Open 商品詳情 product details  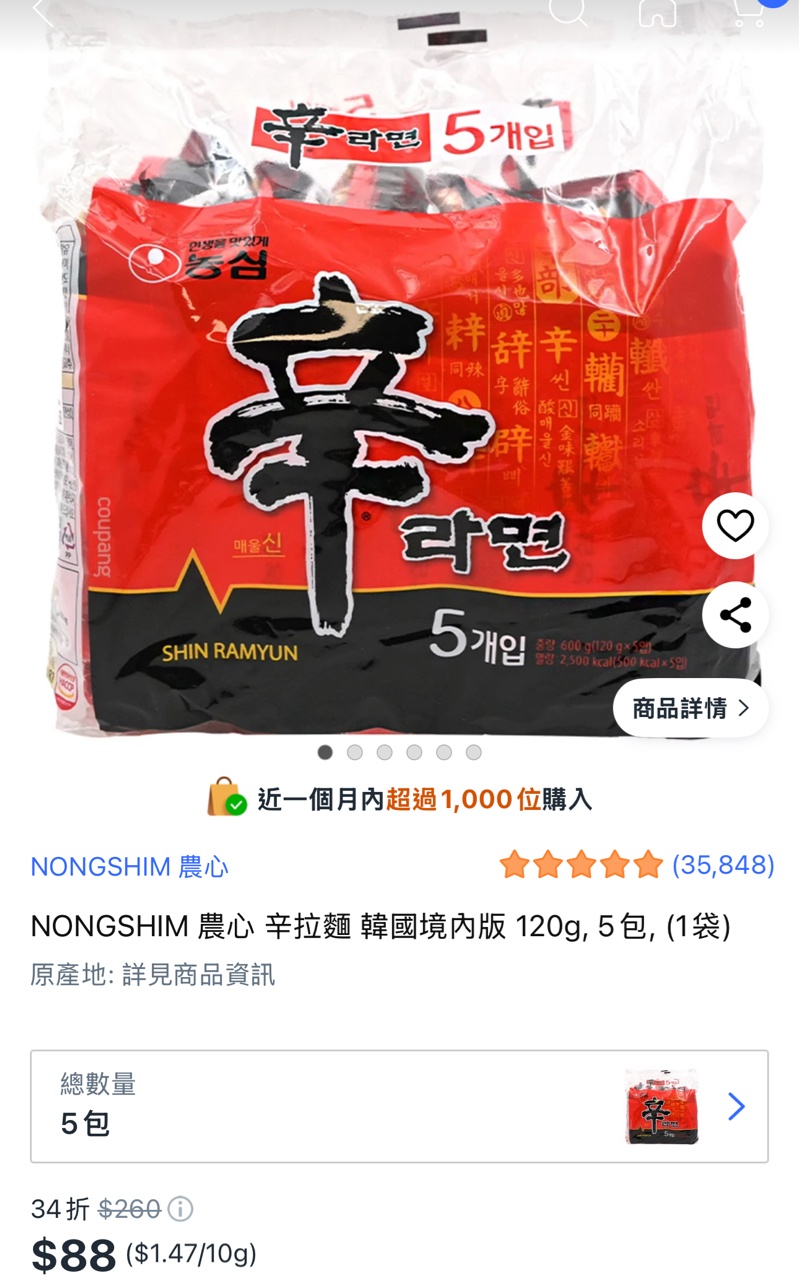point(690,708)
